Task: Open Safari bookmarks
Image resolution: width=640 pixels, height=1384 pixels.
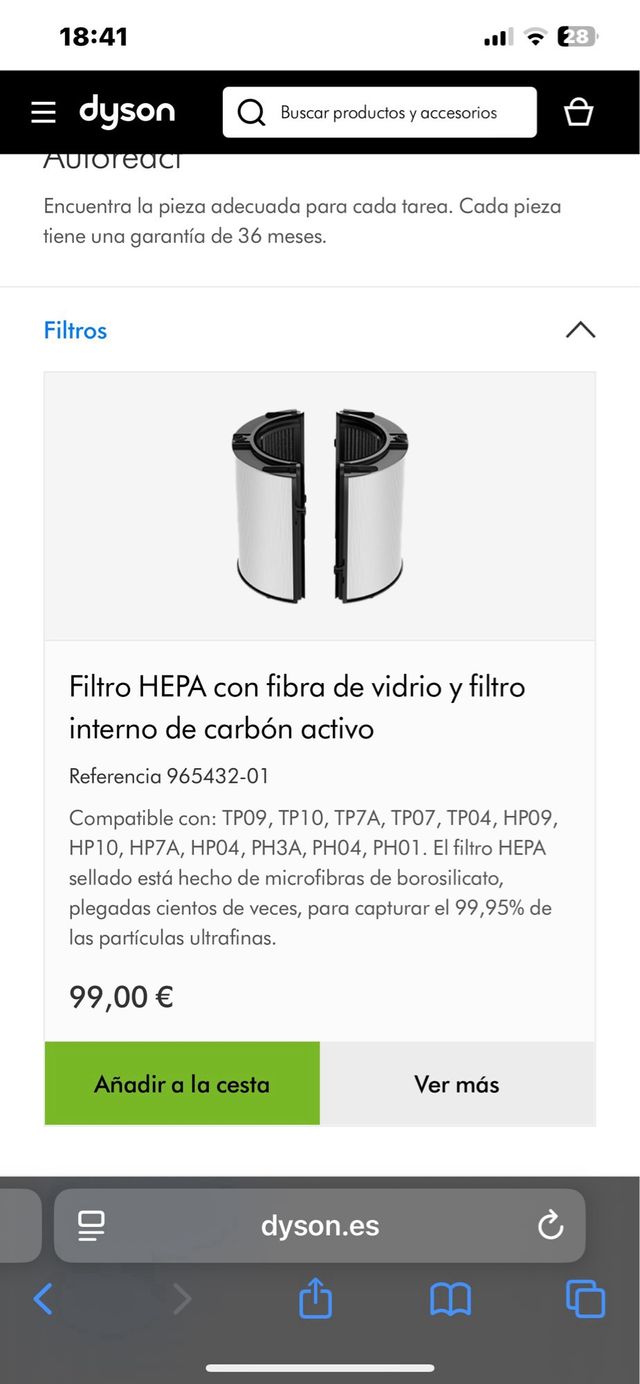Action: (x=450, y=1299)
